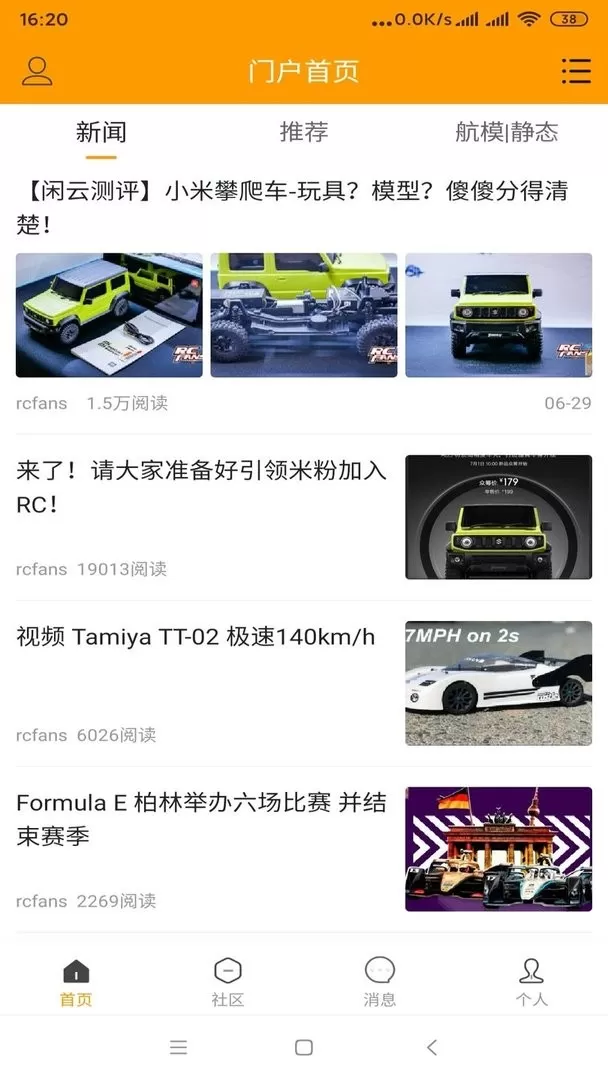Viewport: 608px width, 1080px height.
Task: Tap the system home button
Action: [x=304, y=1048]
